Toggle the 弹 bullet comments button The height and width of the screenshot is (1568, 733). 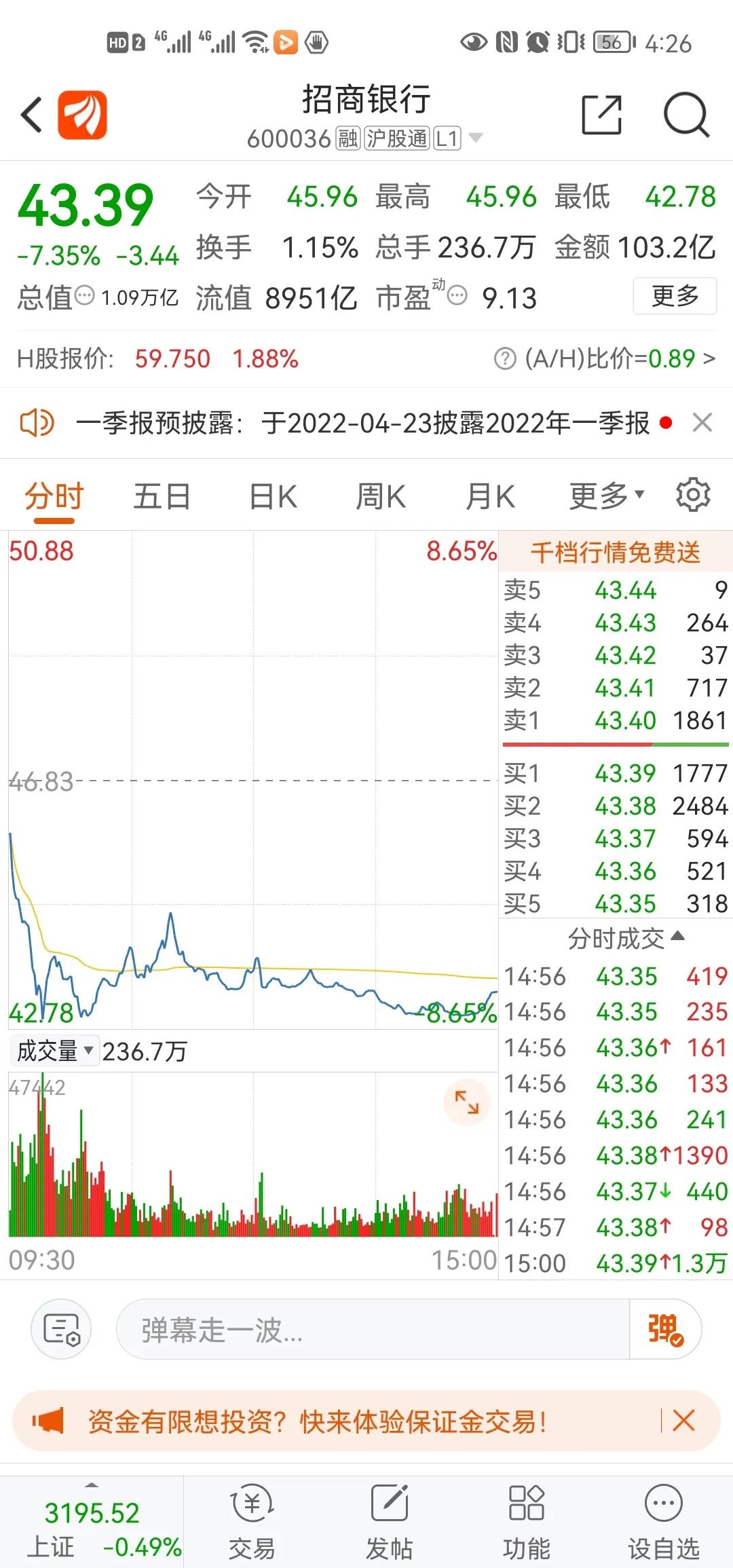point(666,1329)
